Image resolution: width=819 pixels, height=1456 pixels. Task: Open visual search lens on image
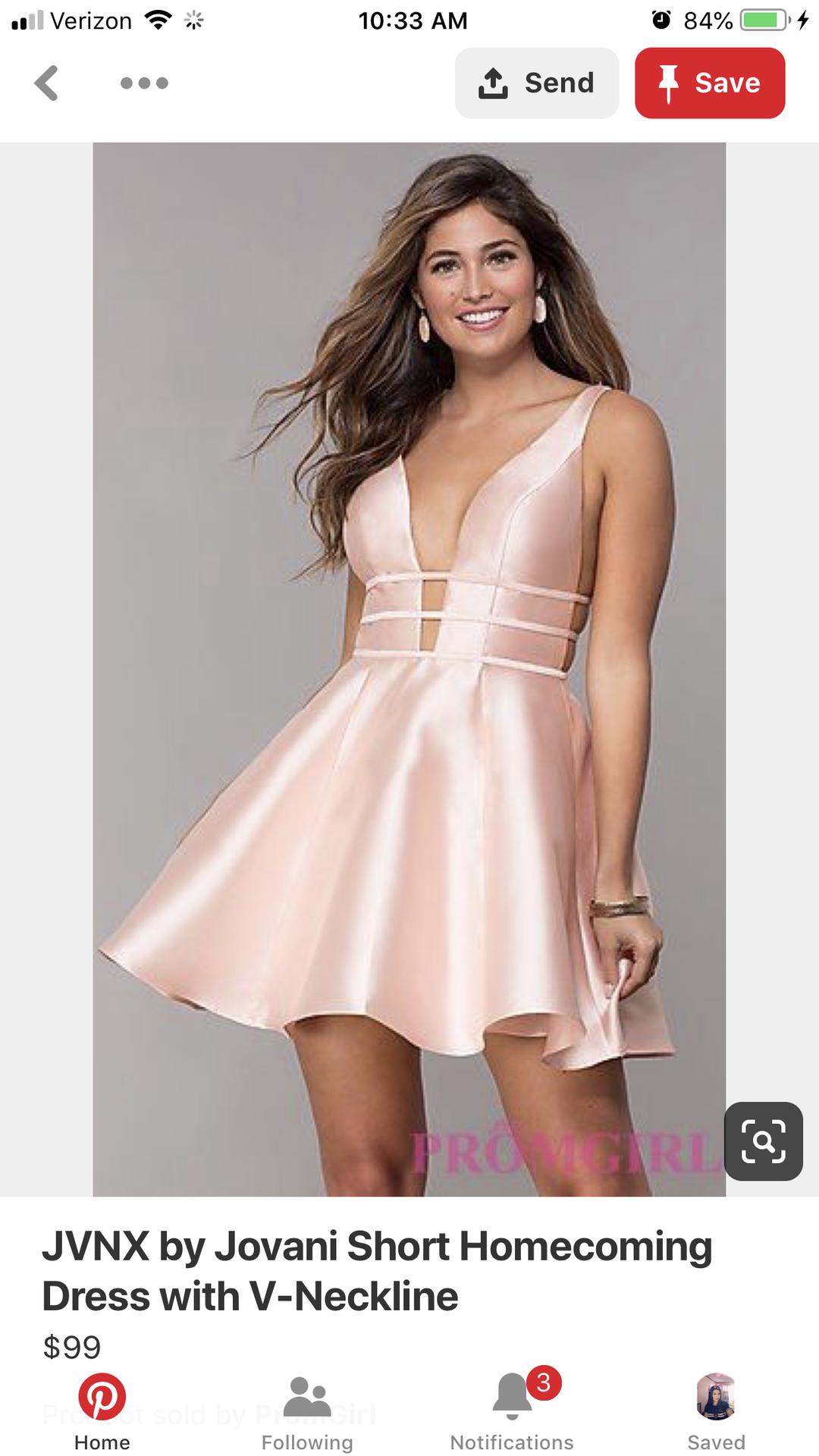[763, 1141]
